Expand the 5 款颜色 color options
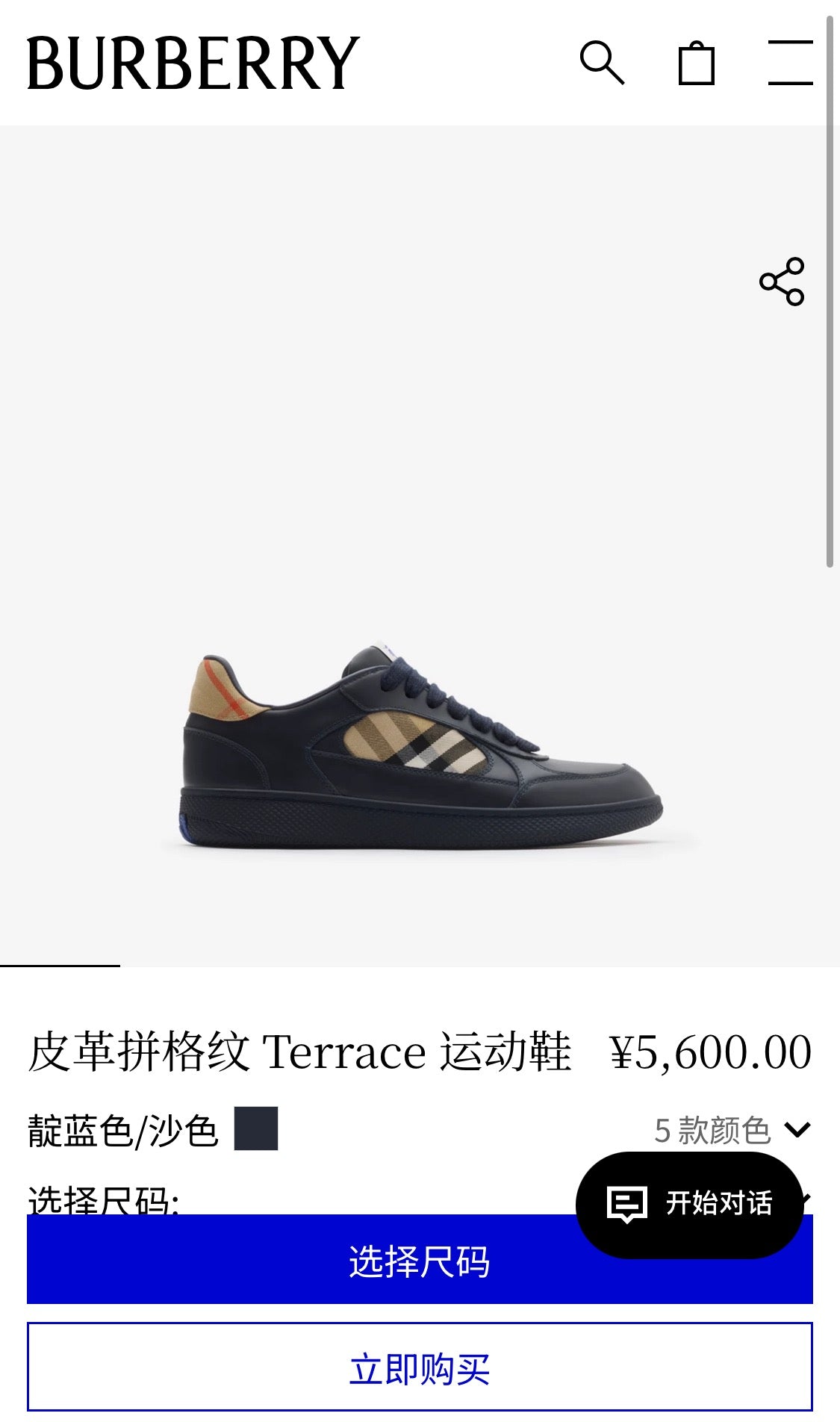Screen dimensions: 840x1422 pos(732,1130)
